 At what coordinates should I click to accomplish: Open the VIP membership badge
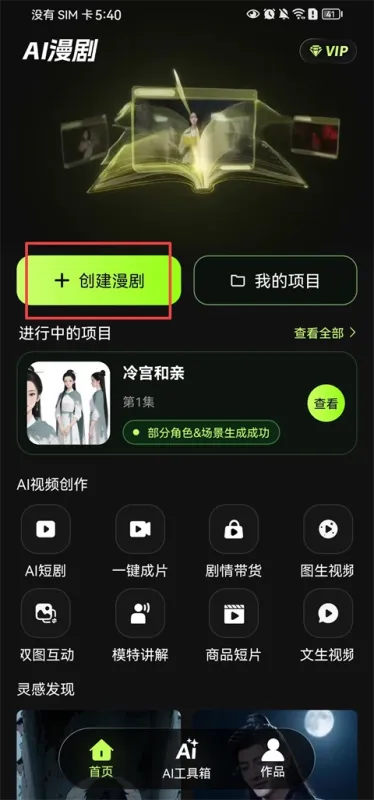point(328,51)
